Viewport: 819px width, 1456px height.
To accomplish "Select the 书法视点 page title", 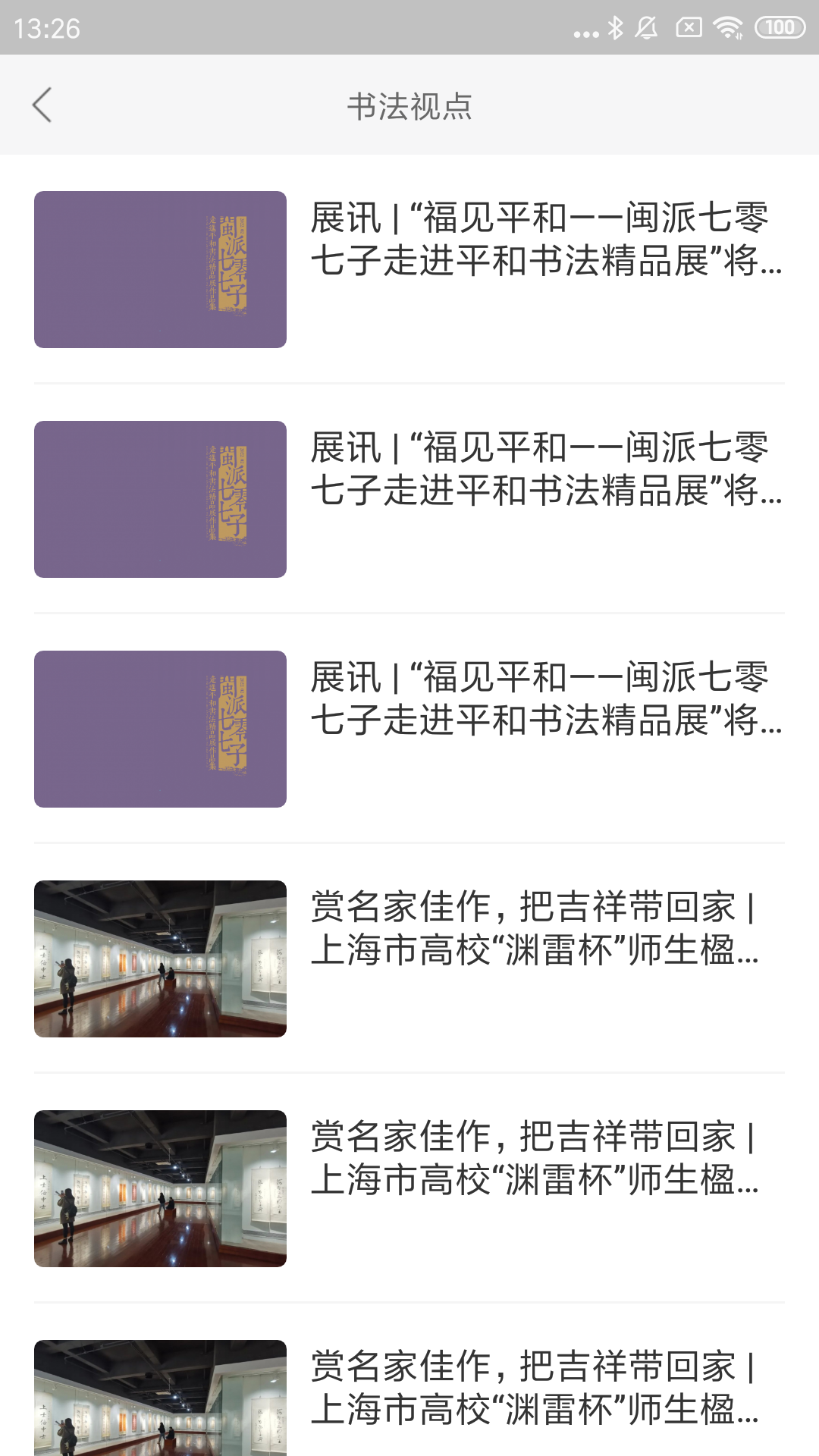I will pyautogui.click(x=409, y=108).
